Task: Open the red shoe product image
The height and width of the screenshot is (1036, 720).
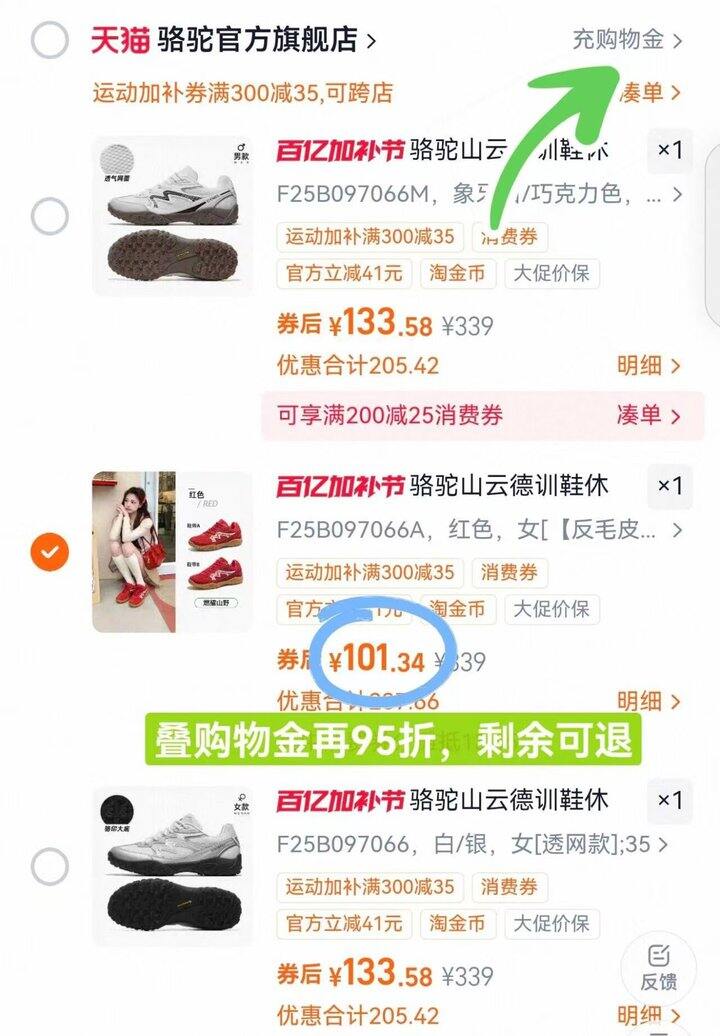Action: pos(173,552)
